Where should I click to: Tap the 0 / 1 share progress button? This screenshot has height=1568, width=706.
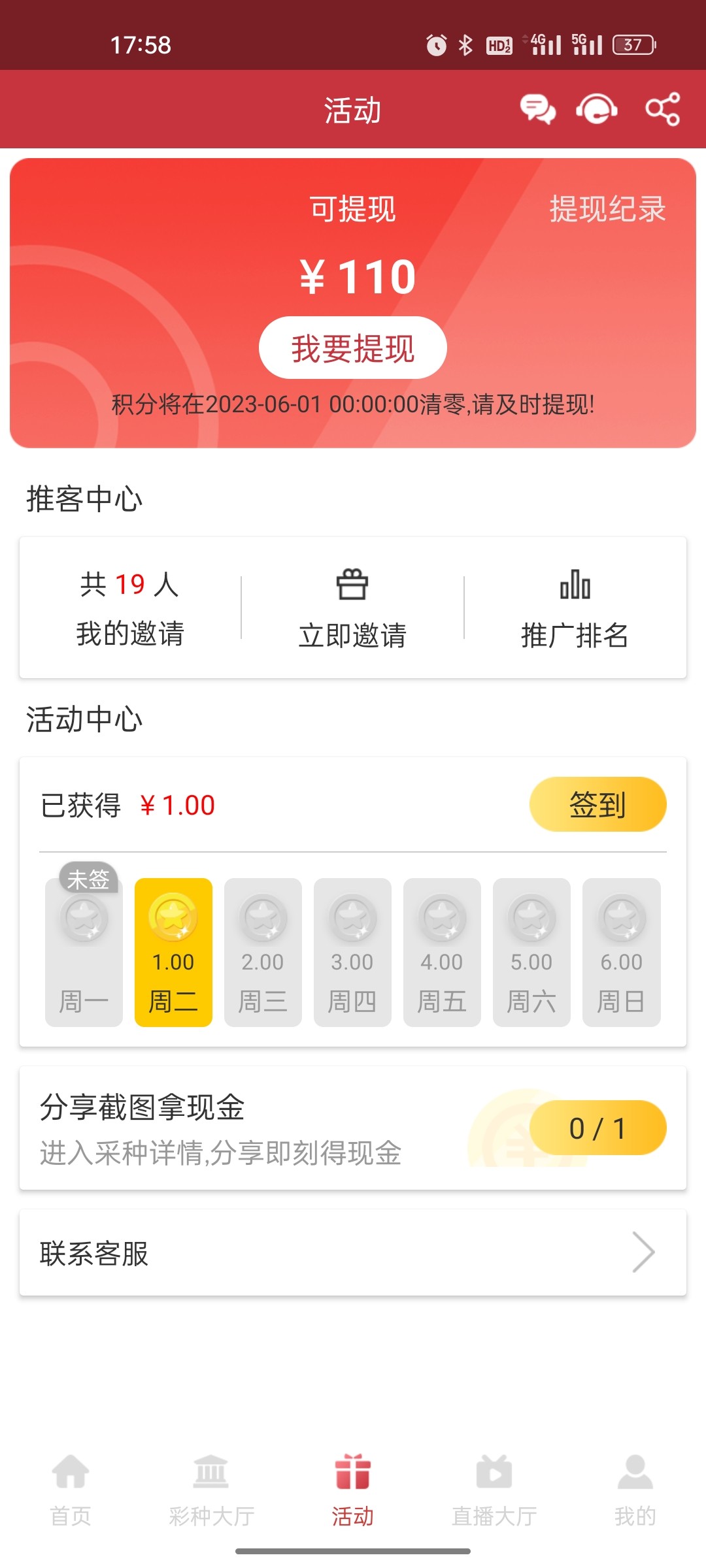pyautogui.click(x=597, y=1128)
